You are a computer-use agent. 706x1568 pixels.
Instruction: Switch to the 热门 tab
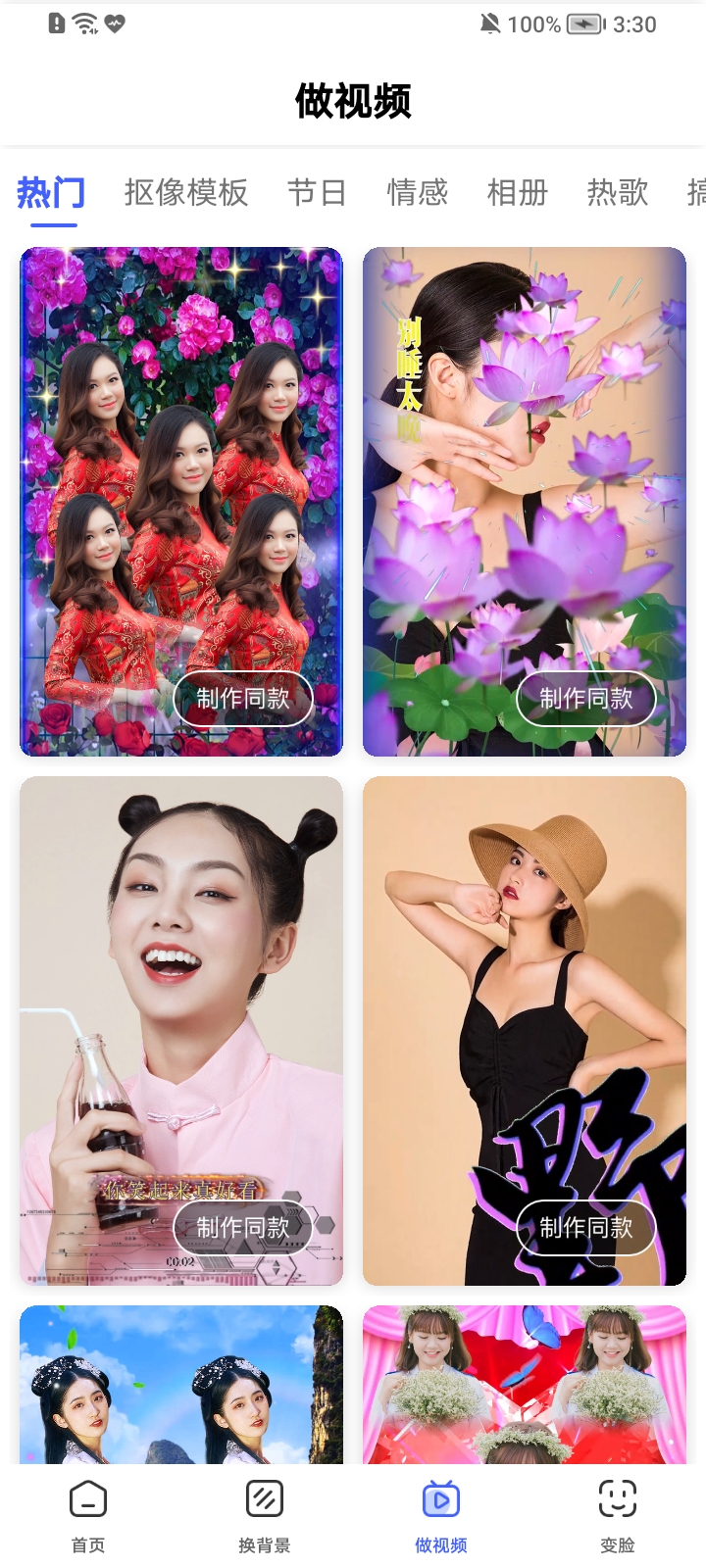point(51,193)
